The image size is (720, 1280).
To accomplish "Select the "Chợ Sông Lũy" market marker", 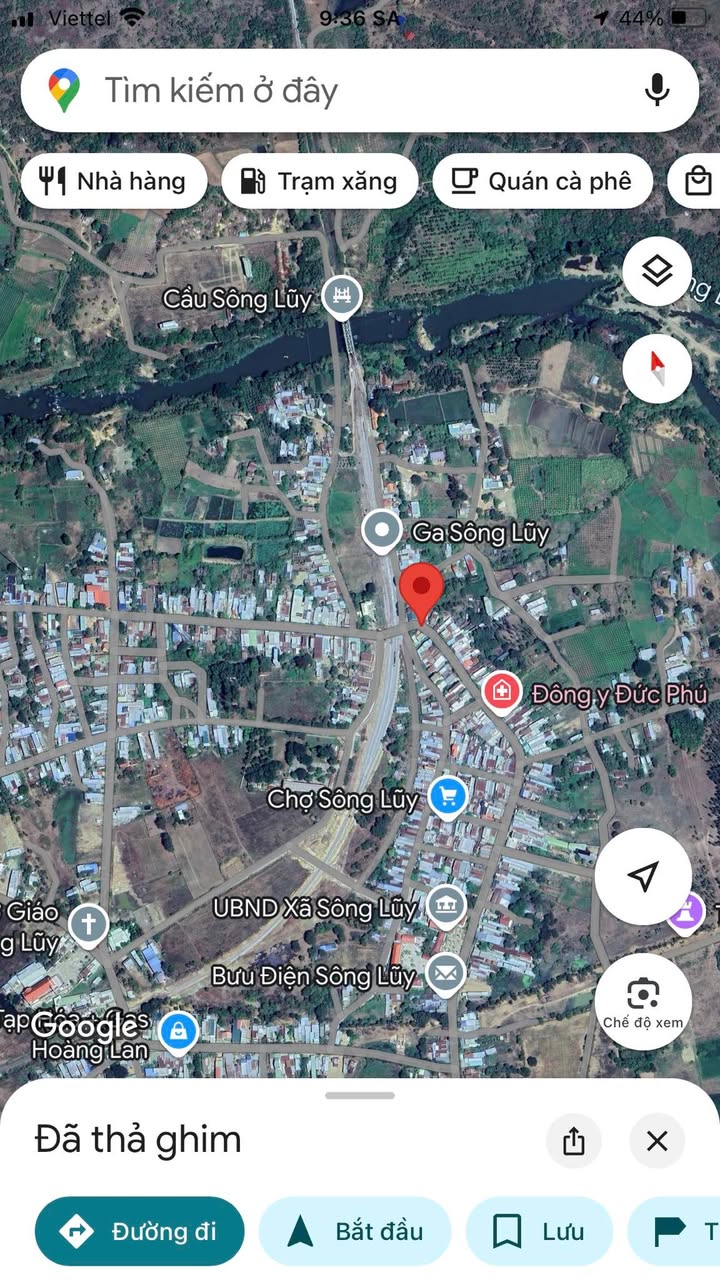I will (x=447, y=798).
